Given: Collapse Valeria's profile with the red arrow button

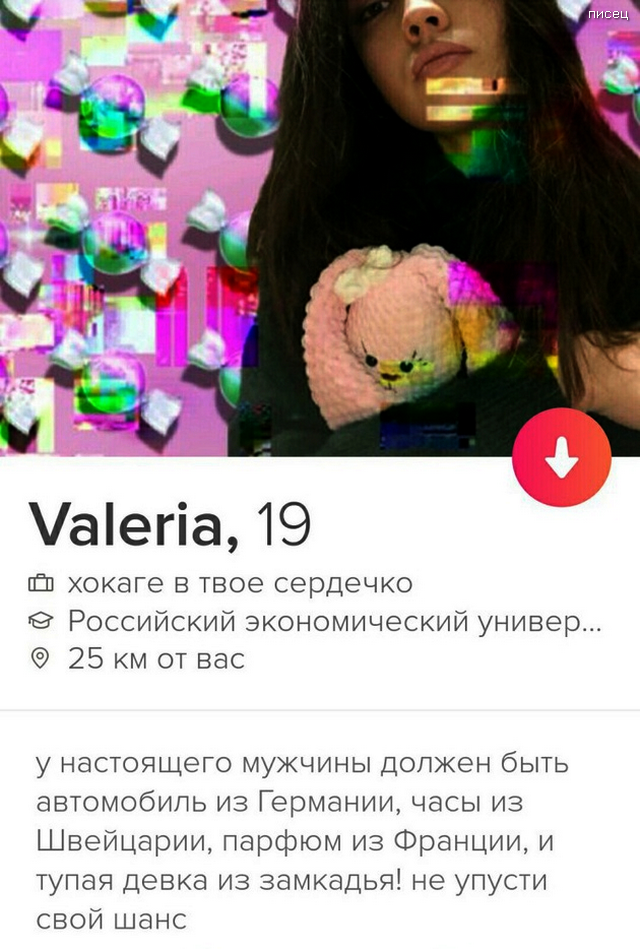Looking at the screenshot, I should (561, 458).
